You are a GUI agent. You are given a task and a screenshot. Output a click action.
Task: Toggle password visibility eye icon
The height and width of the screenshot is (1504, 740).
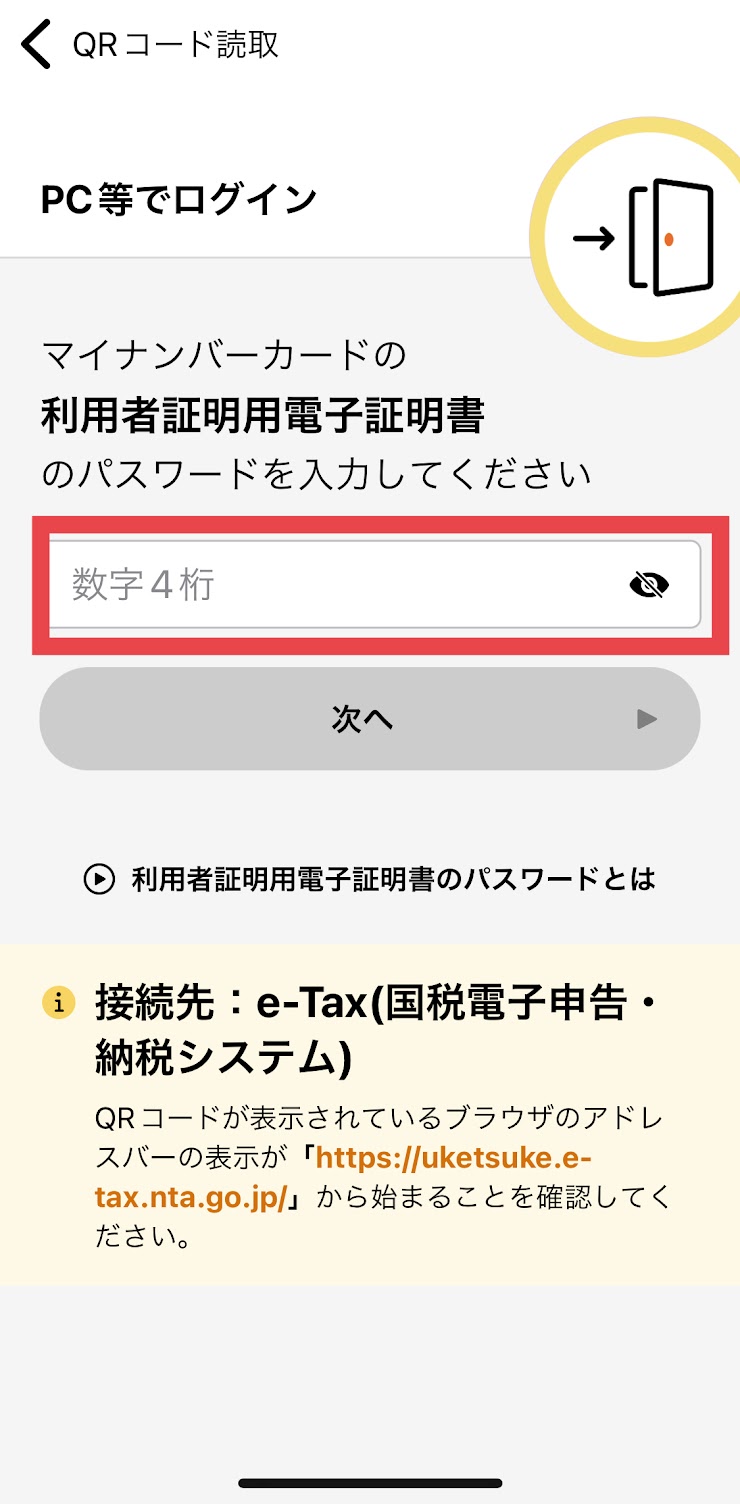[649, 585]
